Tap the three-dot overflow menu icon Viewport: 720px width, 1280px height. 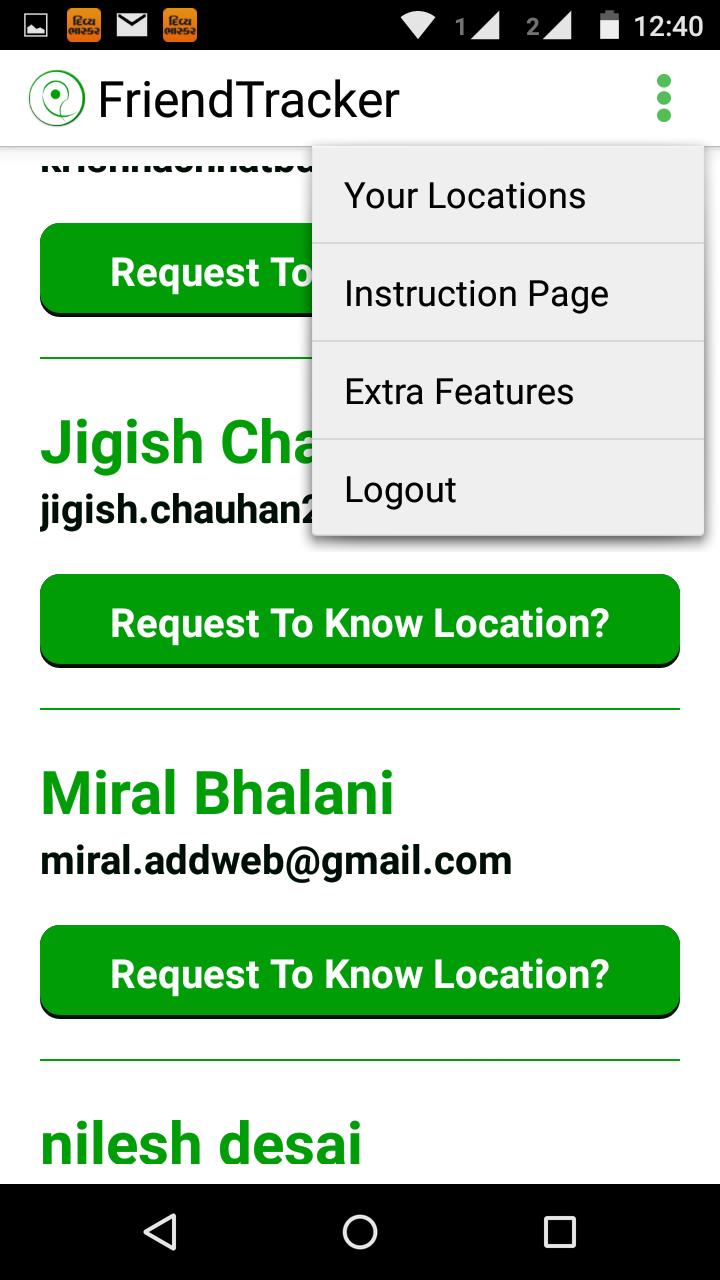[663, 98]
